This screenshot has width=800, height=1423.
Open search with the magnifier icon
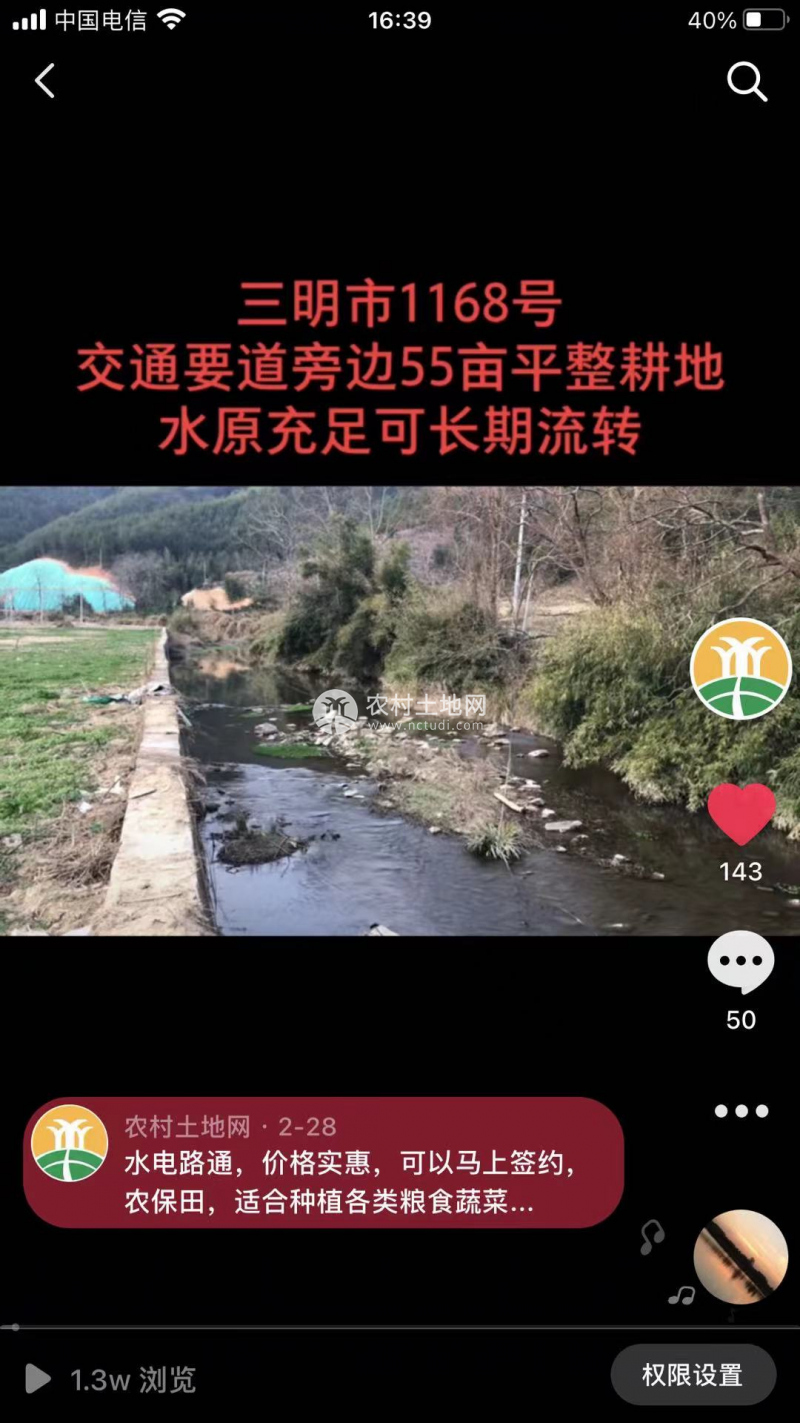[x=746, y=82]
